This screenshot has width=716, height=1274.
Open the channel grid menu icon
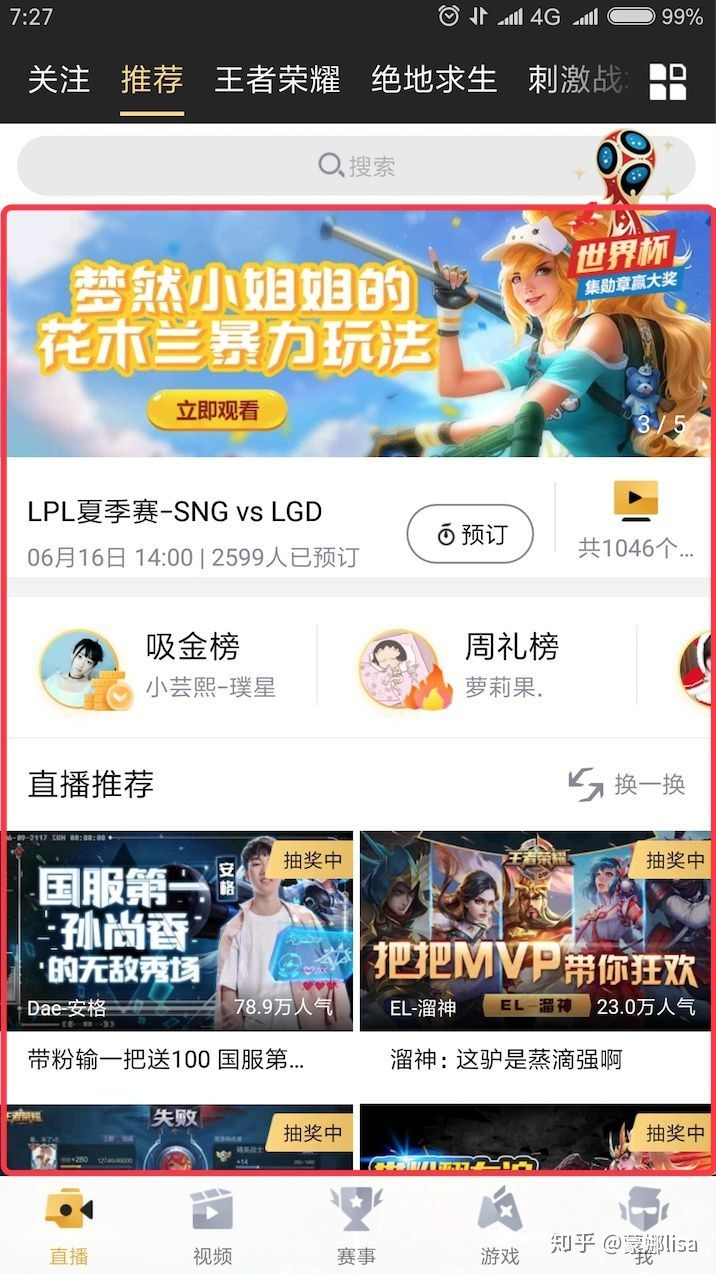click(667, 82)
